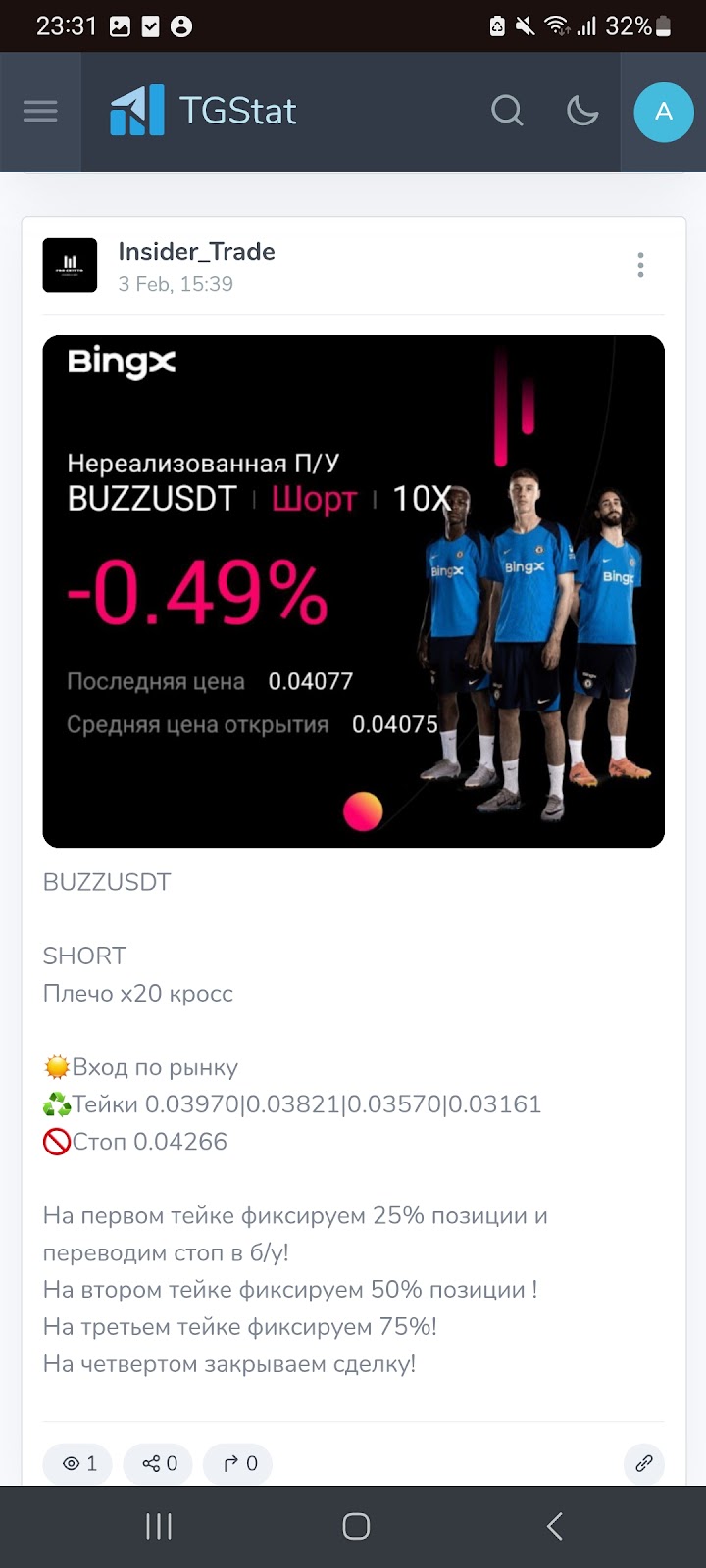This screenshot has width=706, height=1568.
Task: View the post's forwards count button
Action: point(240,1463)
